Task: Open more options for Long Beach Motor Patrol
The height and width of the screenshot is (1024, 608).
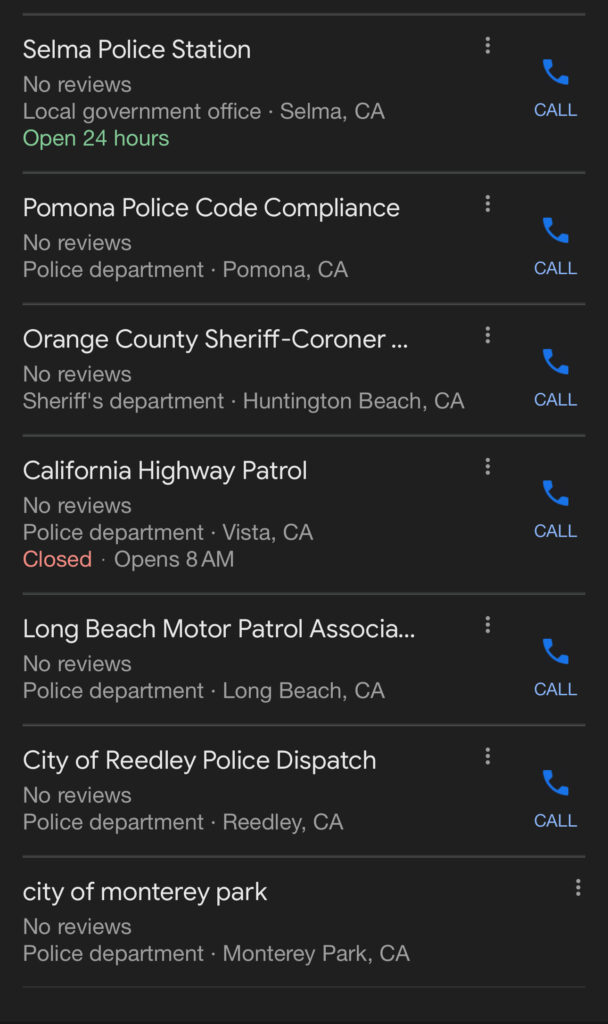Action: 487,625
